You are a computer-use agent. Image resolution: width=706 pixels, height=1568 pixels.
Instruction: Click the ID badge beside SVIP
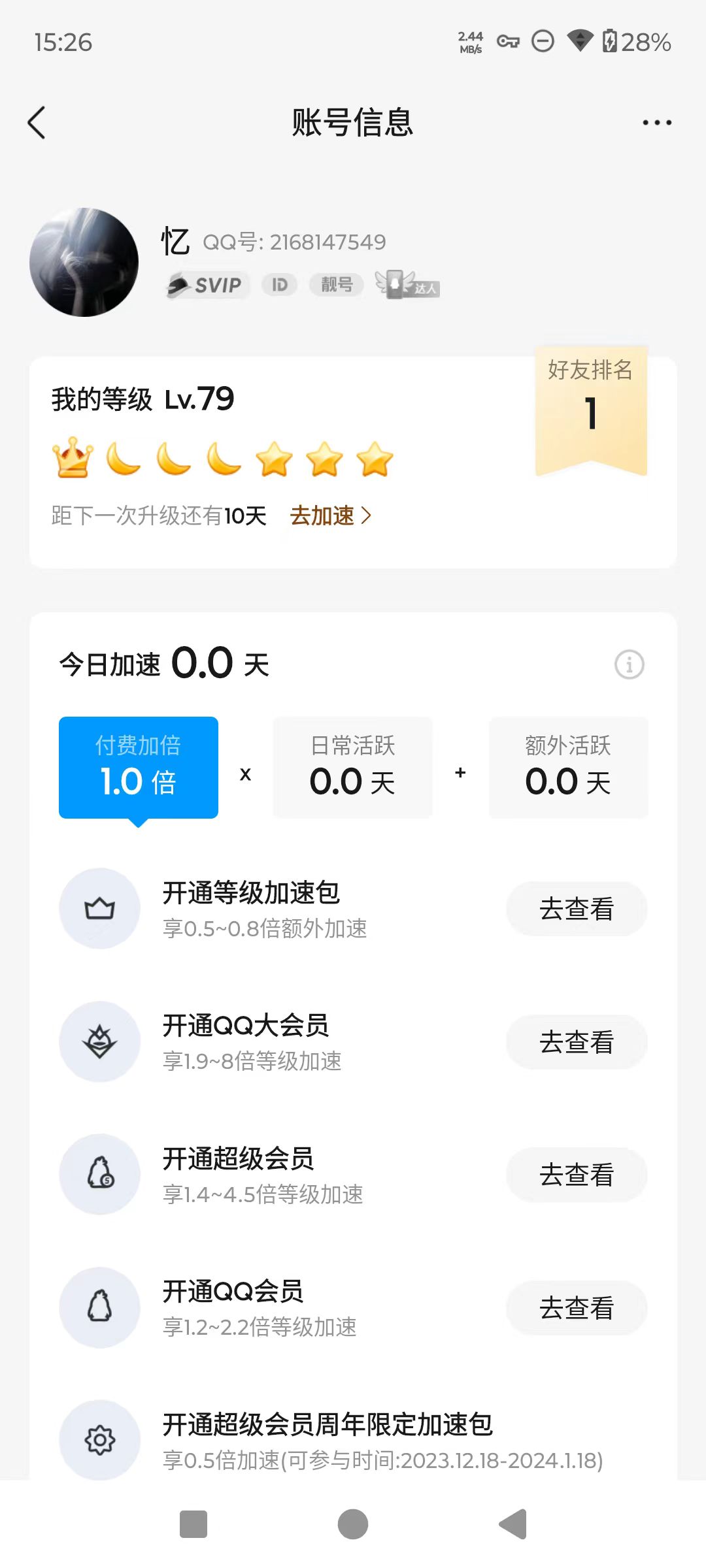280,285
